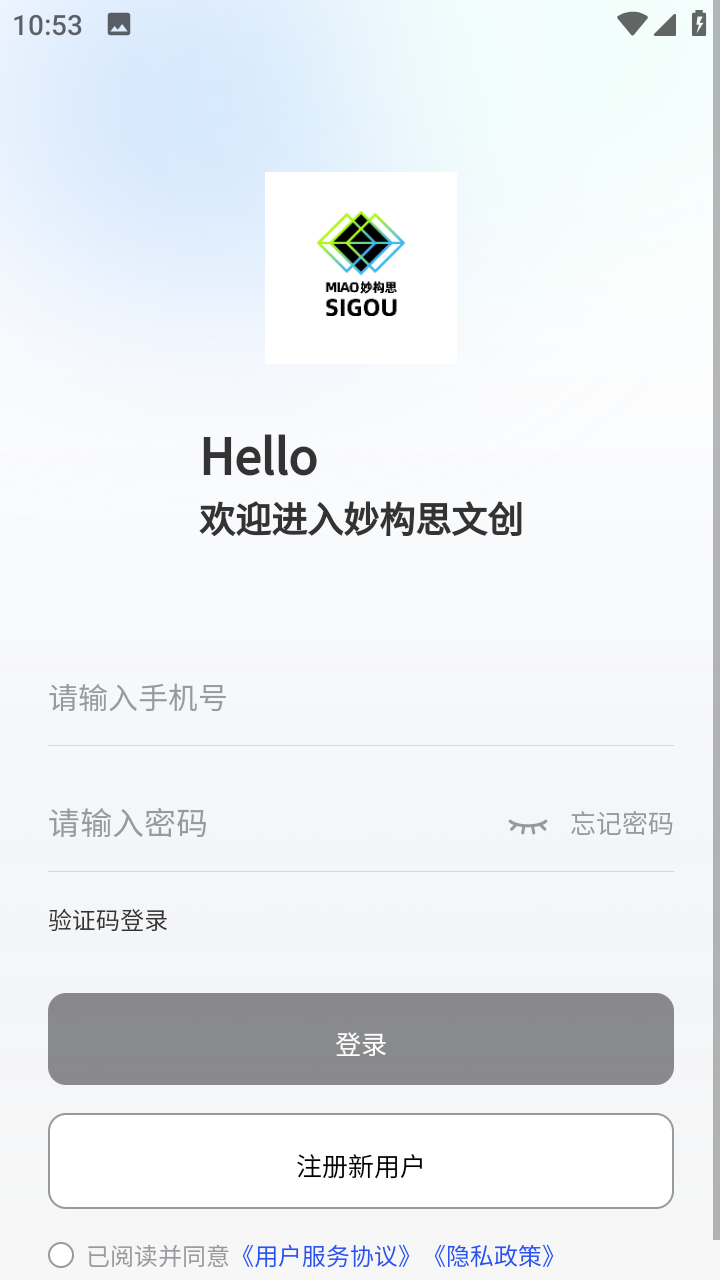Tap the password input field
Screen dimensions: 720x1280
click(x=272, y=824)
